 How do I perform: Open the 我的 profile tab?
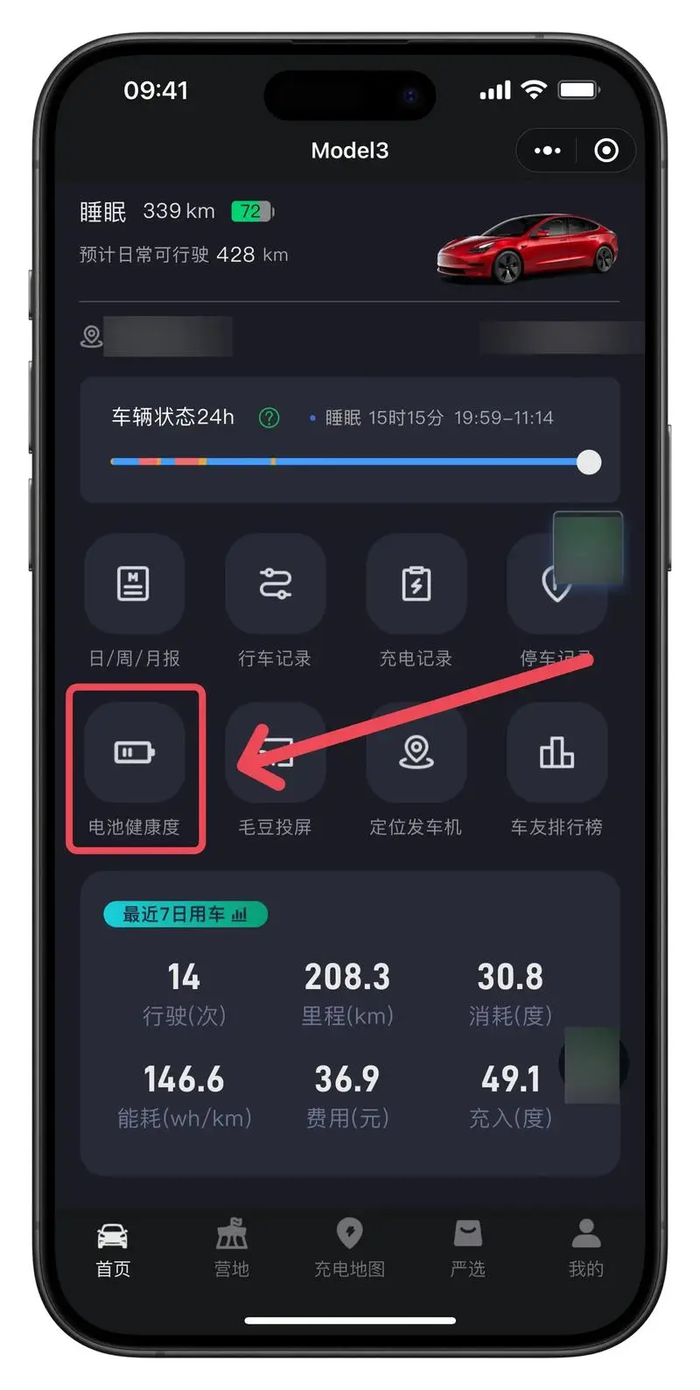586,1247
